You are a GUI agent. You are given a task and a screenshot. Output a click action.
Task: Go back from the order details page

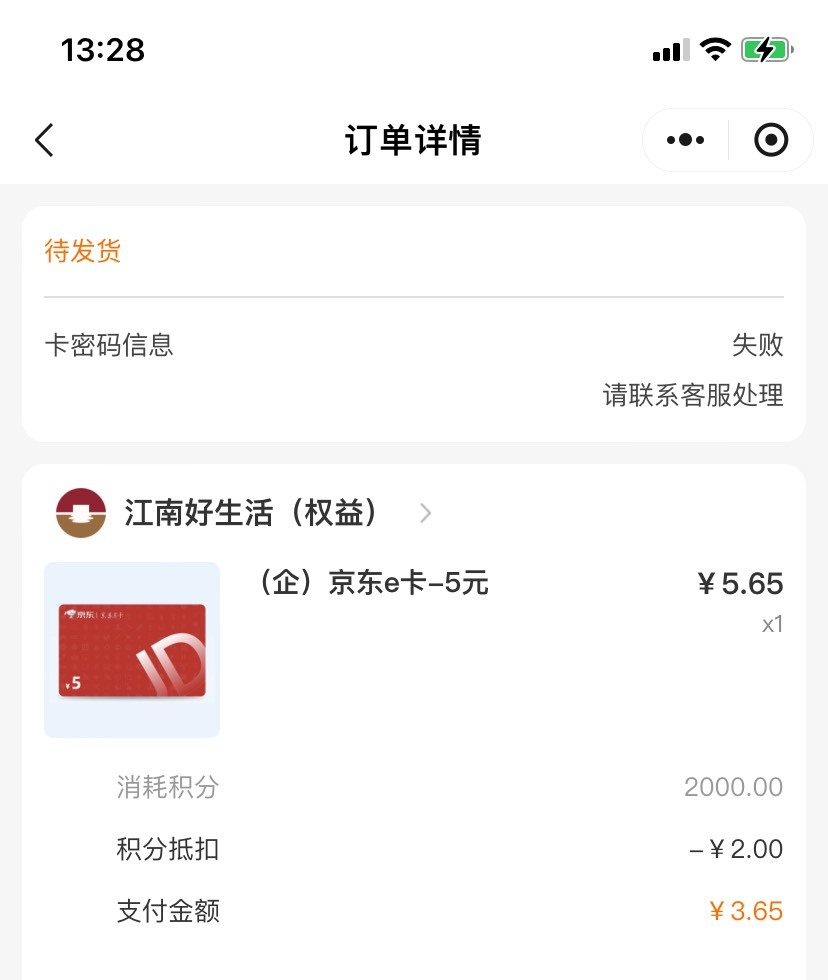click(x=44, y=141)
